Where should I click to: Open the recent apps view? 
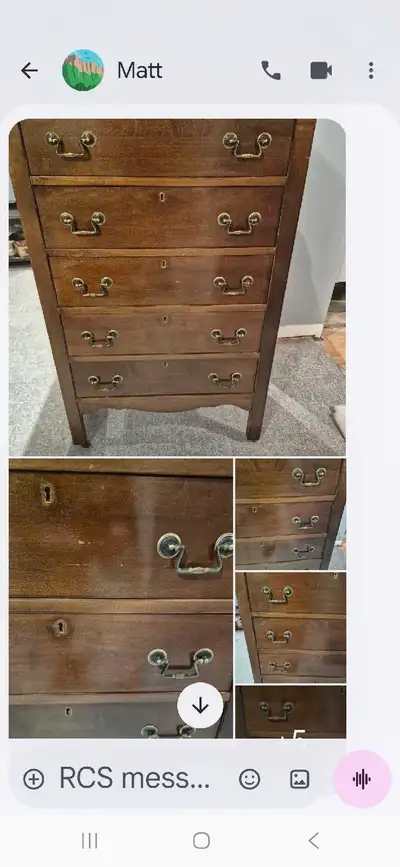[90, 841]
